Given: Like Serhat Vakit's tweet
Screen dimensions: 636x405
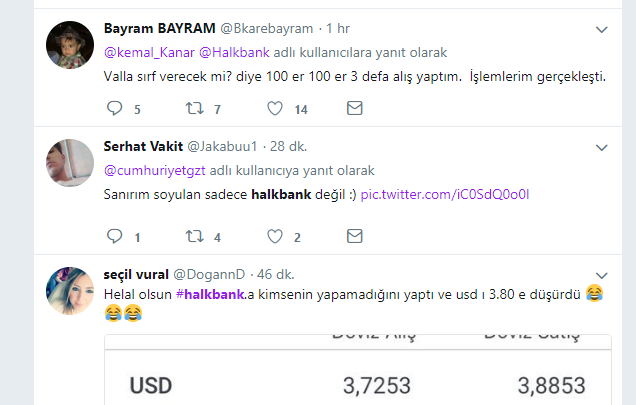Looking at the screenshot, I should (x=275, y=237).
